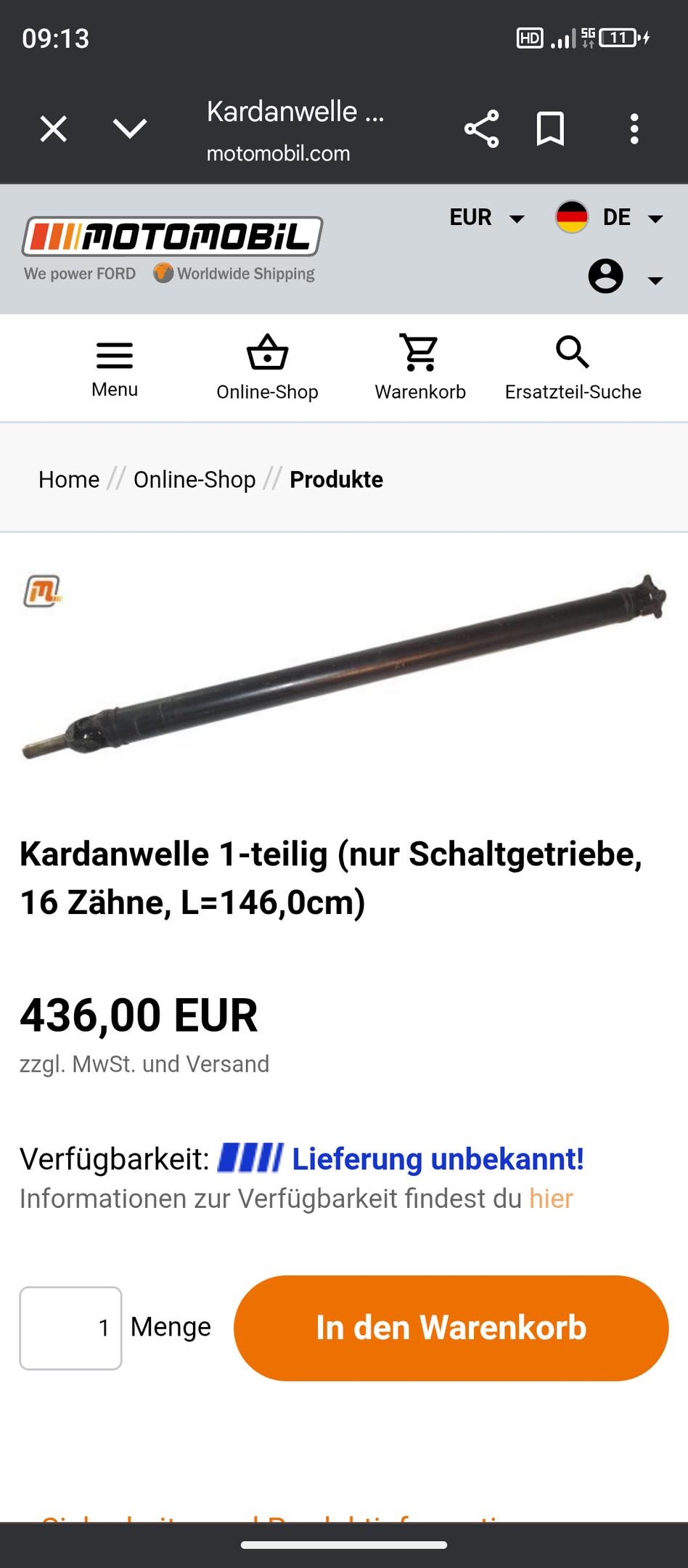Bookmark this page
Screen dimensions: 688x1568
(550, 129)
